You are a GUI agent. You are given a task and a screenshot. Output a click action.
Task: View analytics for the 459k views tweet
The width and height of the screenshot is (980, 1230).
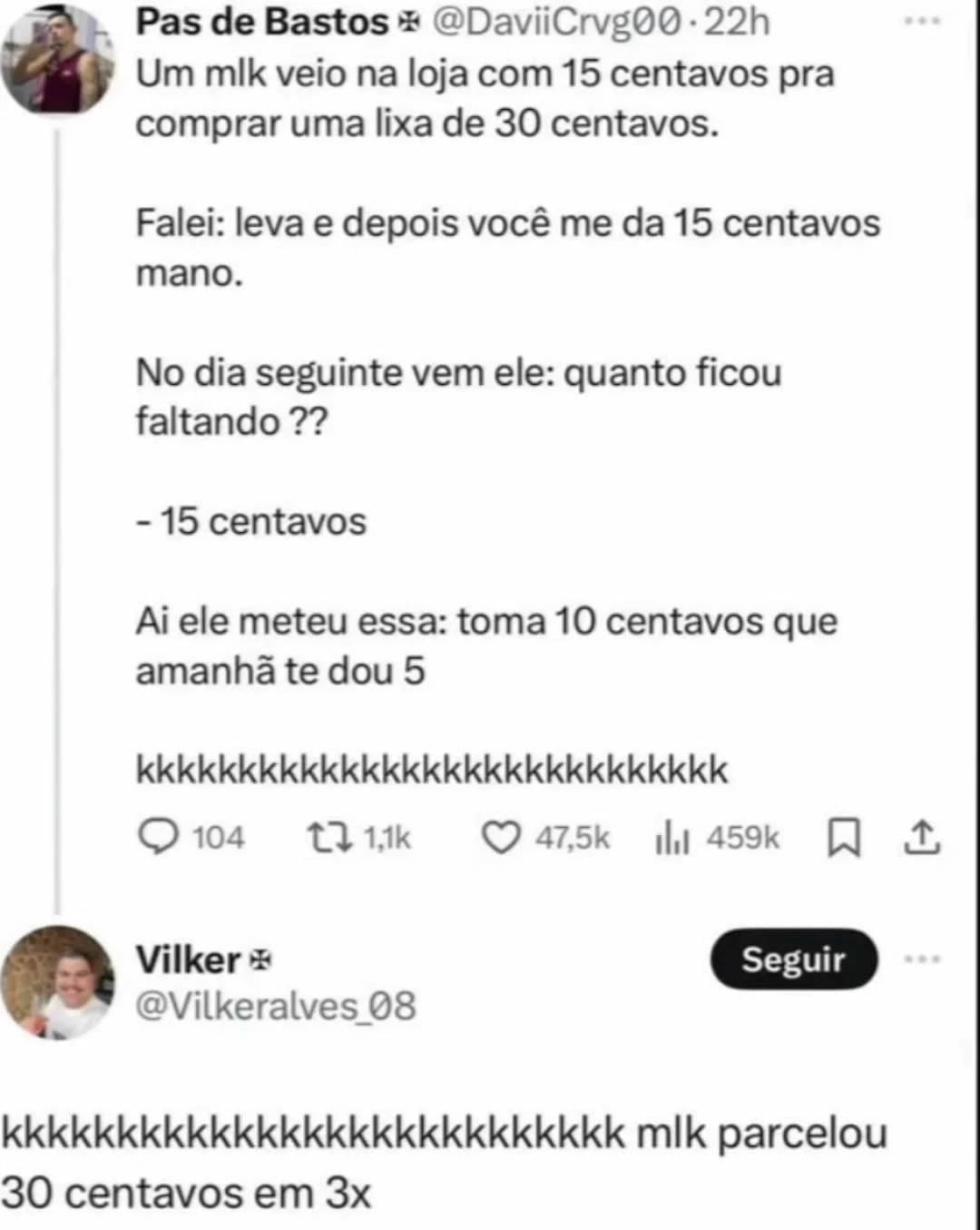[x=672, y=837]
